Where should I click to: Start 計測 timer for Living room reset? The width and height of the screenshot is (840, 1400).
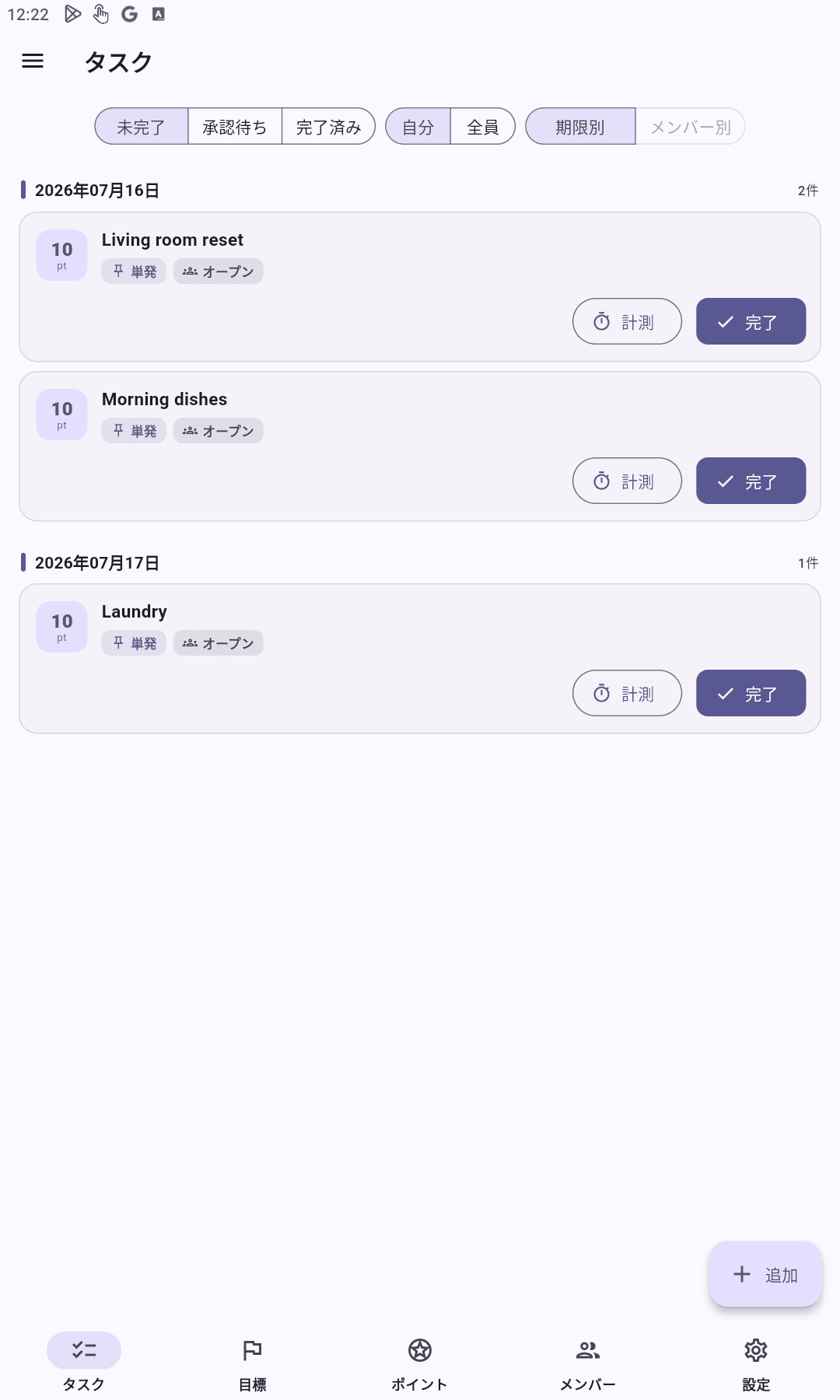coord(627,321)
